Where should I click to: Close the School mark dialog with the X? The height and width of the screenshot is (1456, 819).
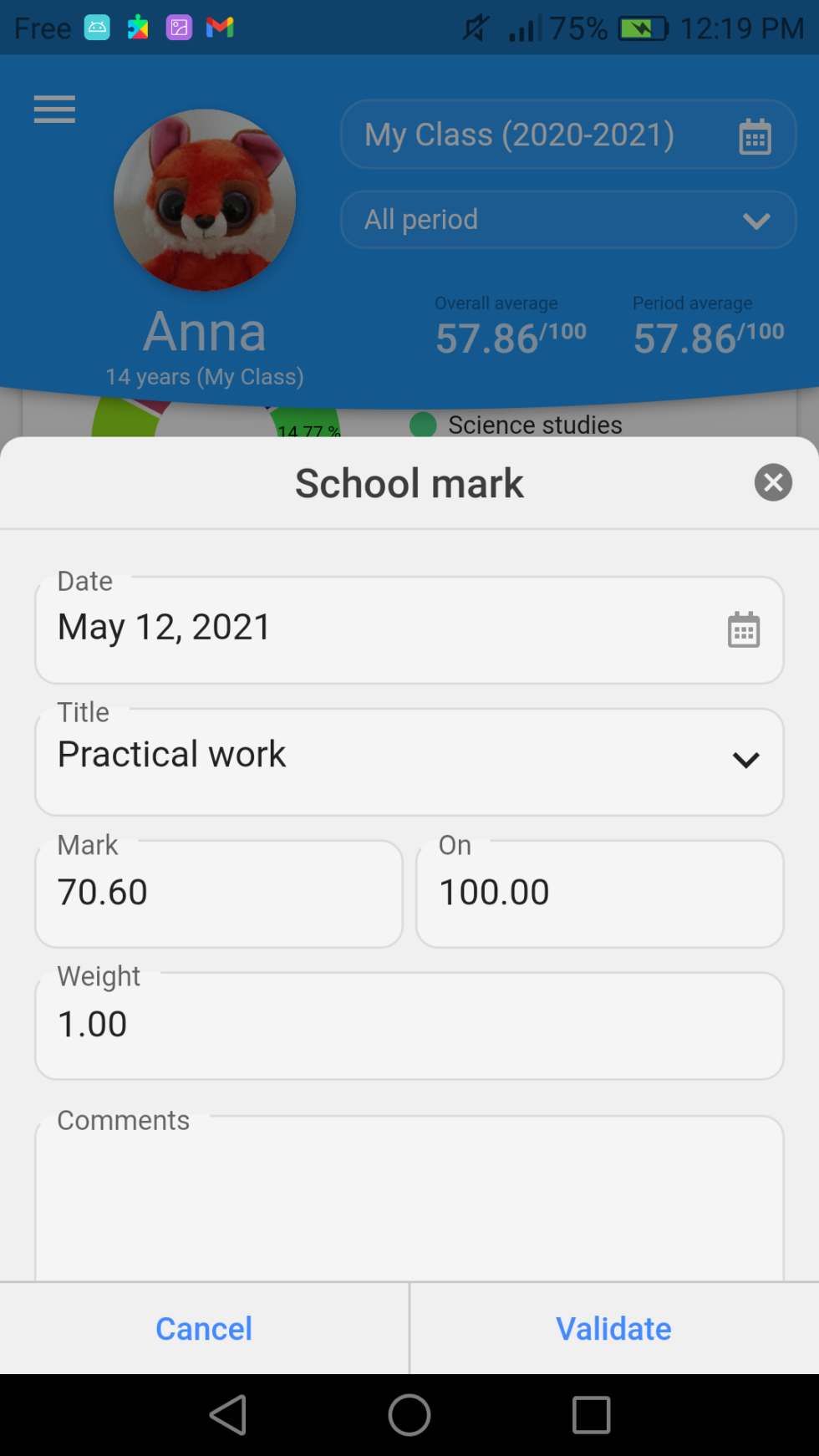[772, 482]
